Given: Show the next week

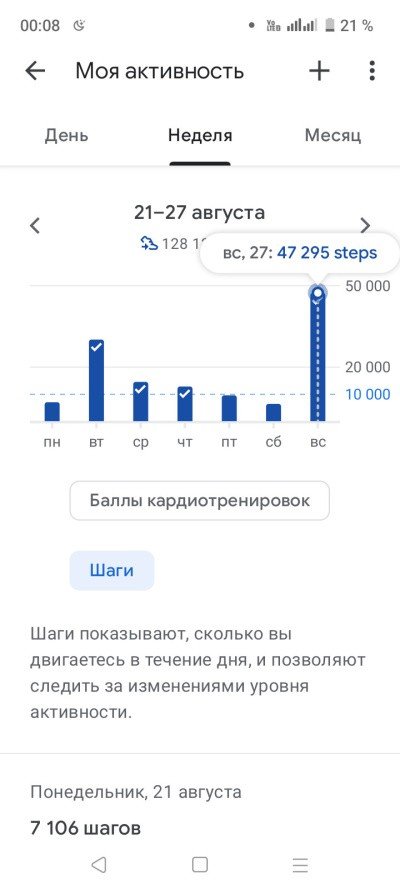Looking at the screenshot, I should pyautogui.click(x=365, y=226).
